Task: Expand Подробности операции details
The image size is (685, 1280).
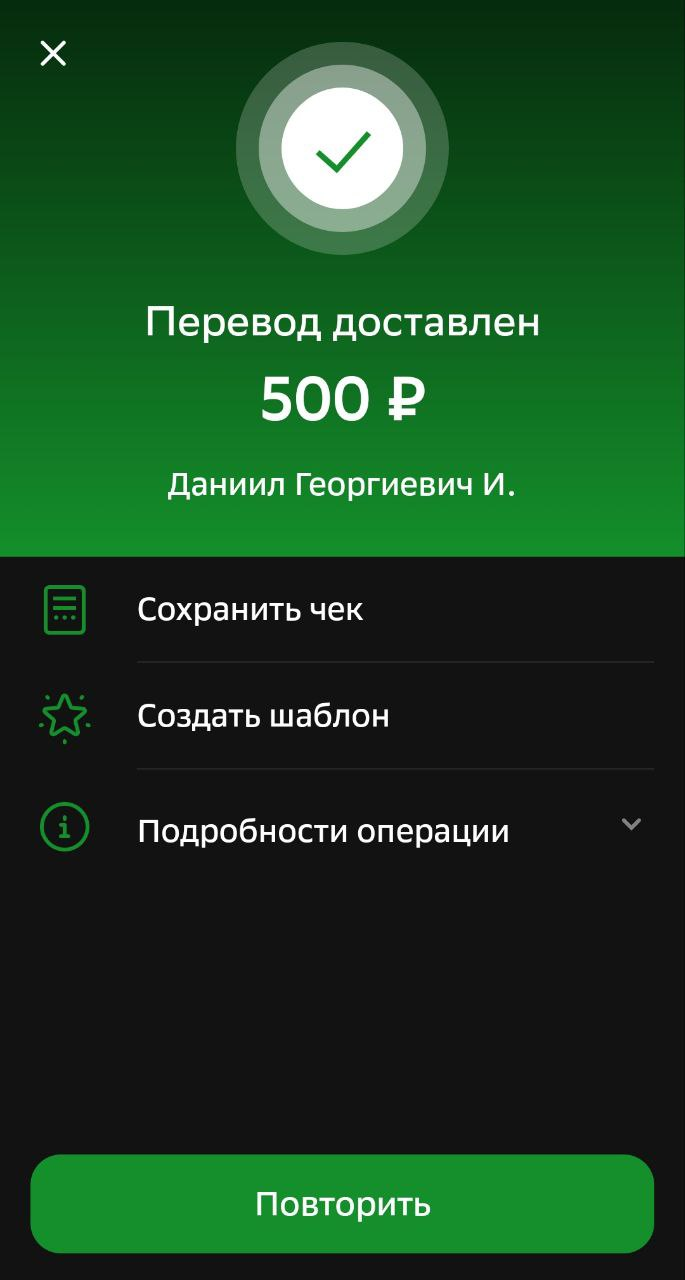Action: pyautogui.click(x=342, y=830)
